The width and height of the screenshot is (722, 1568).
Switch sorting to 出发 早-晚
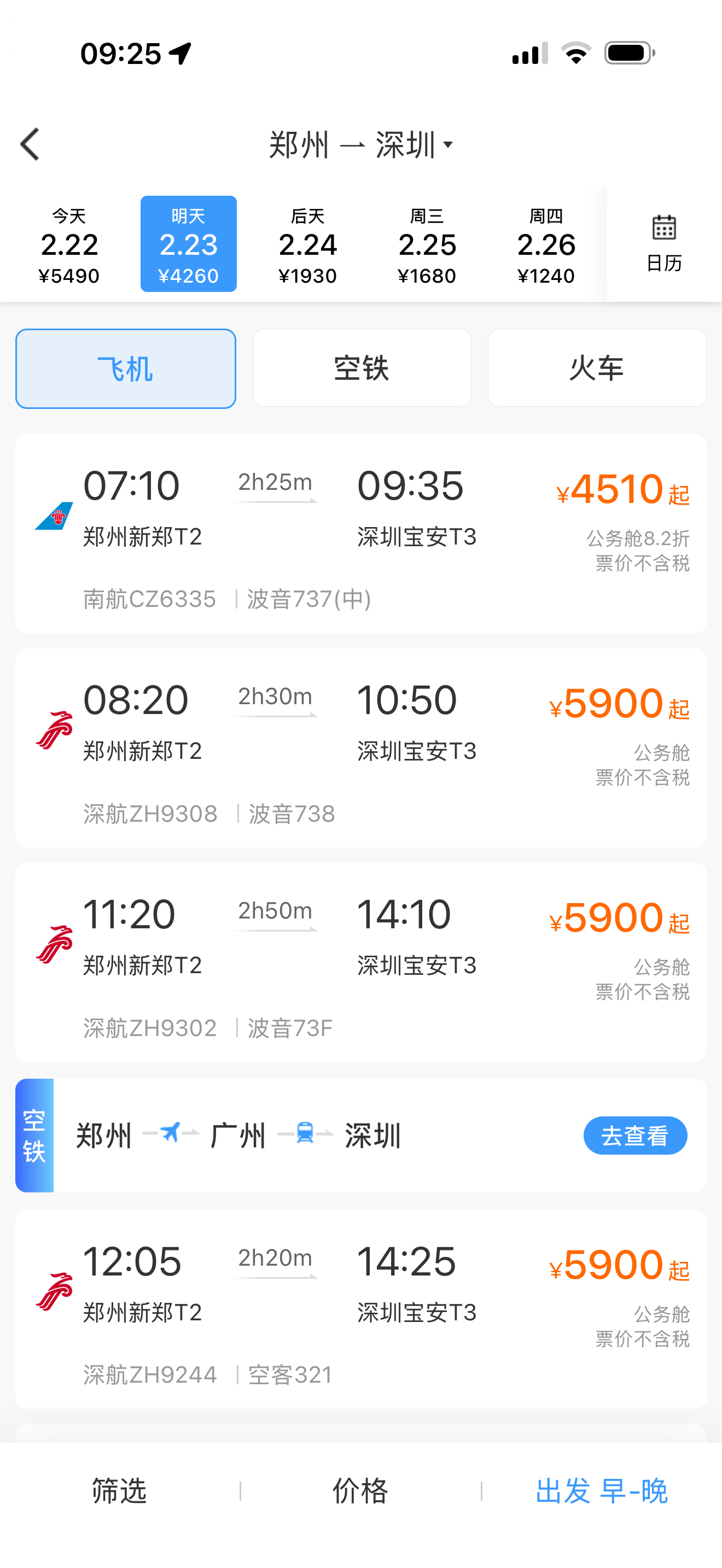click(x=603, y=1490)
